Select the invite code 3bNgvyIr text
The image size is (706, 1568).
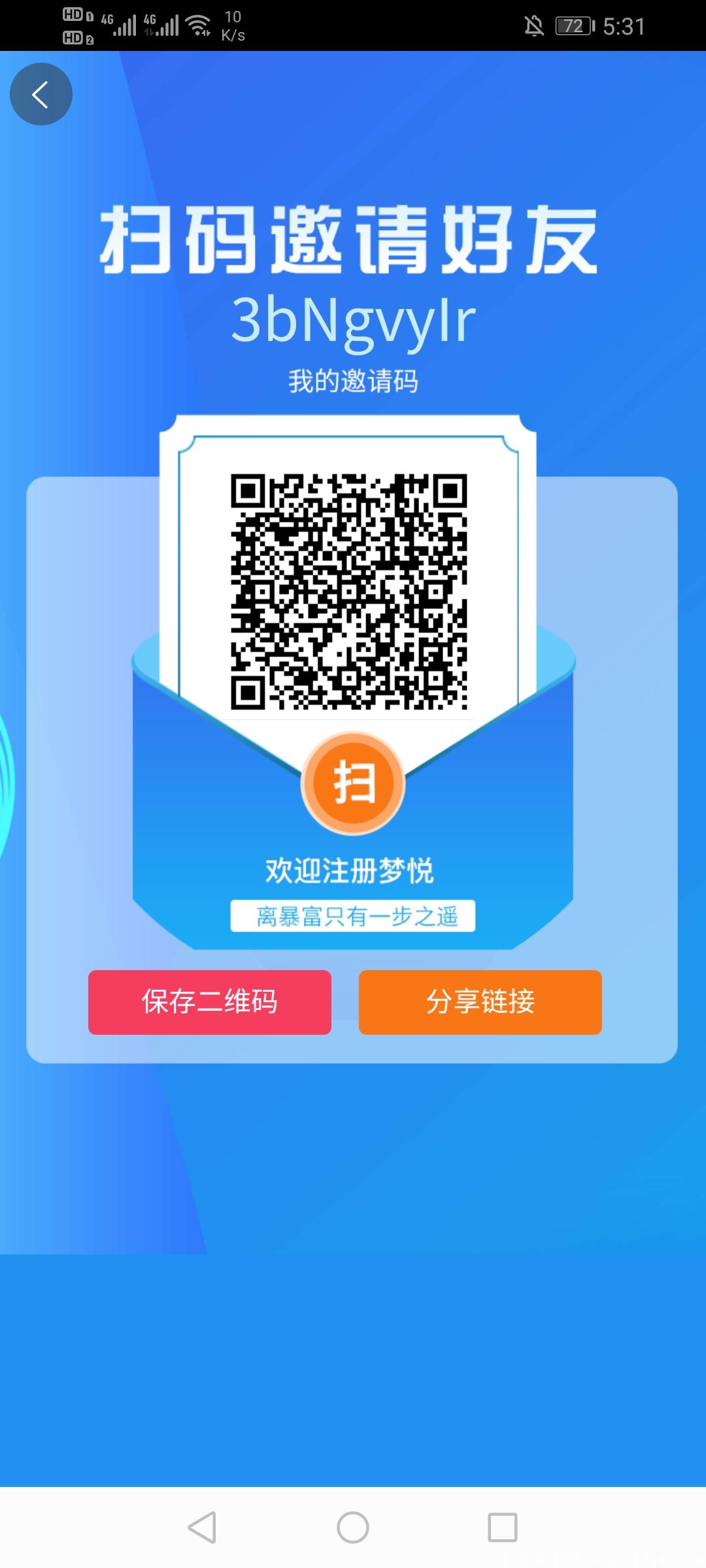tap(353, 320)
